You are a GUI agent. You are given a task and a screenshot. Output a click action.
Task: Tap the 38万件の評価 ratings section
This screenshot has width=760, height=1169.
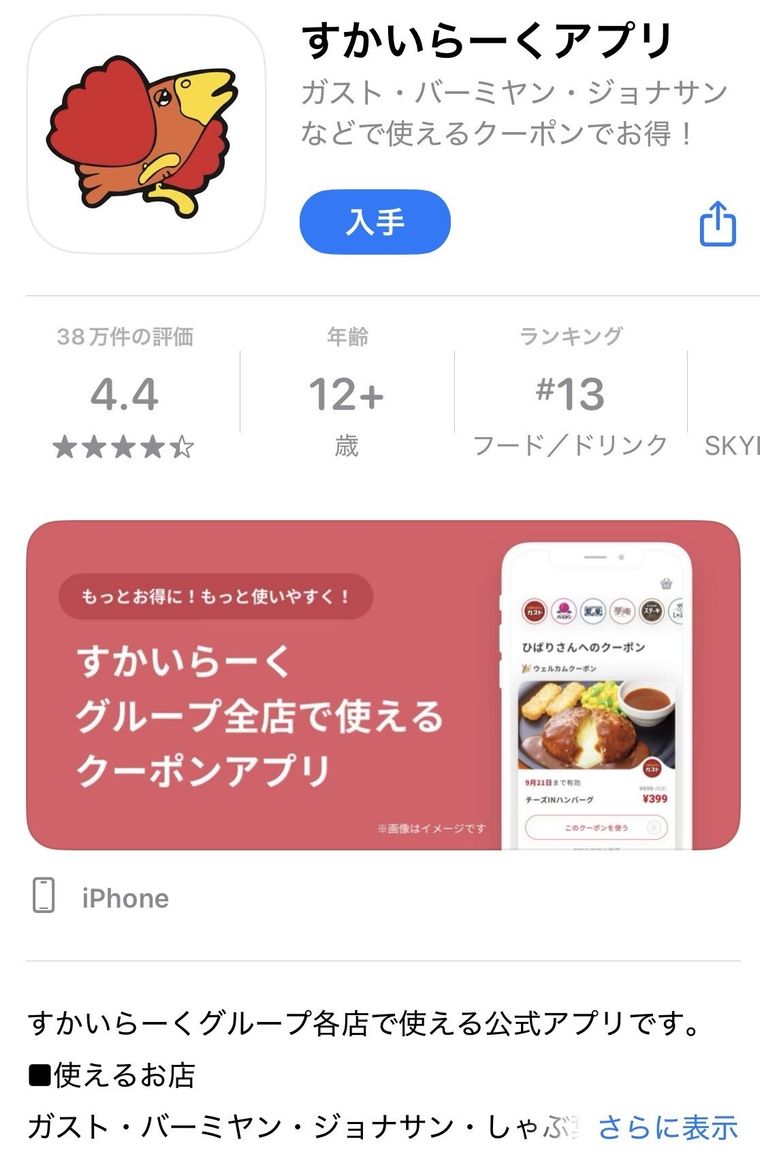point(127,339)
